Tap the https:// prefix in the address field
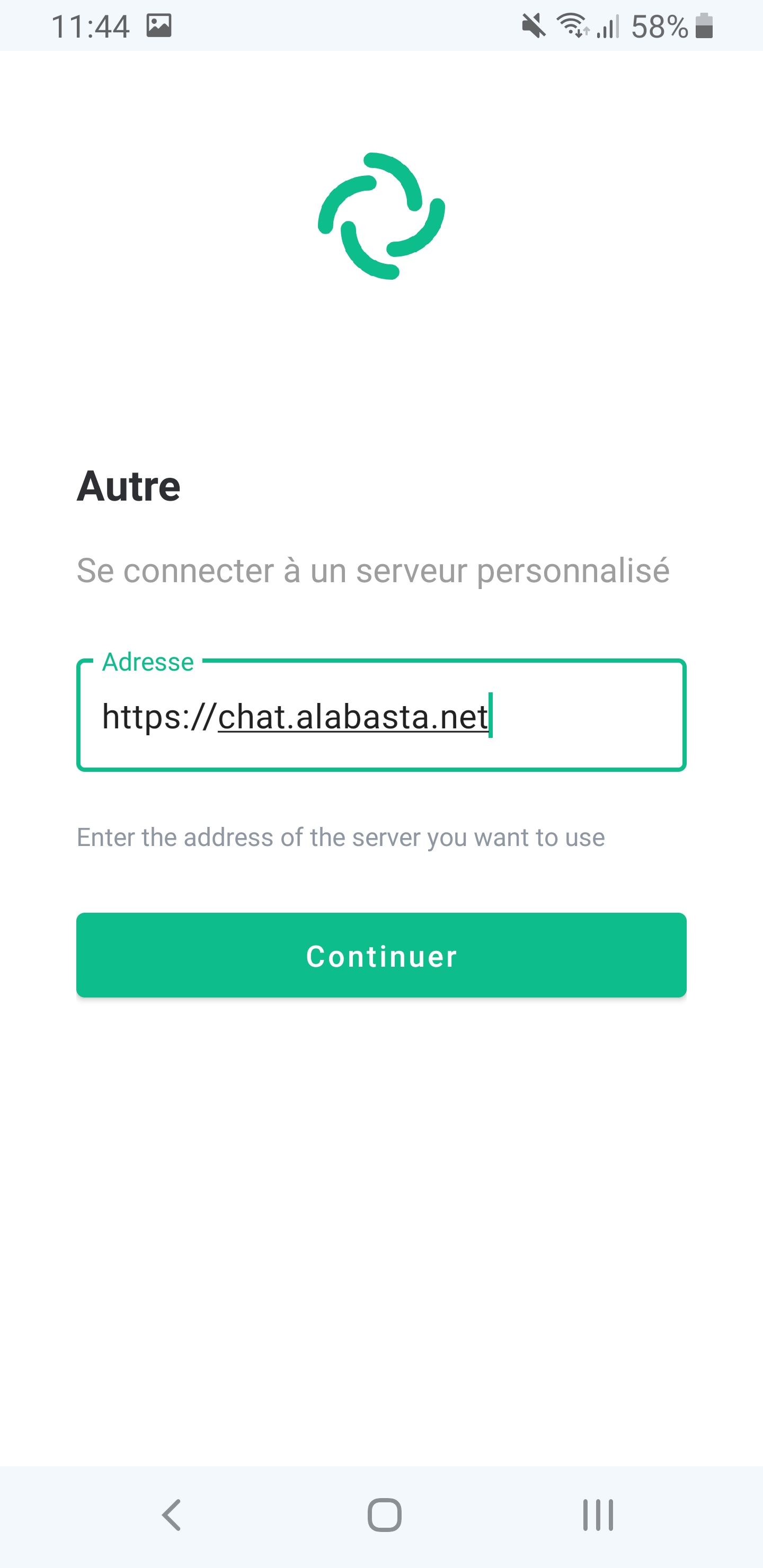The height and width of the screenshot is (1568, 763). [158, 718]
